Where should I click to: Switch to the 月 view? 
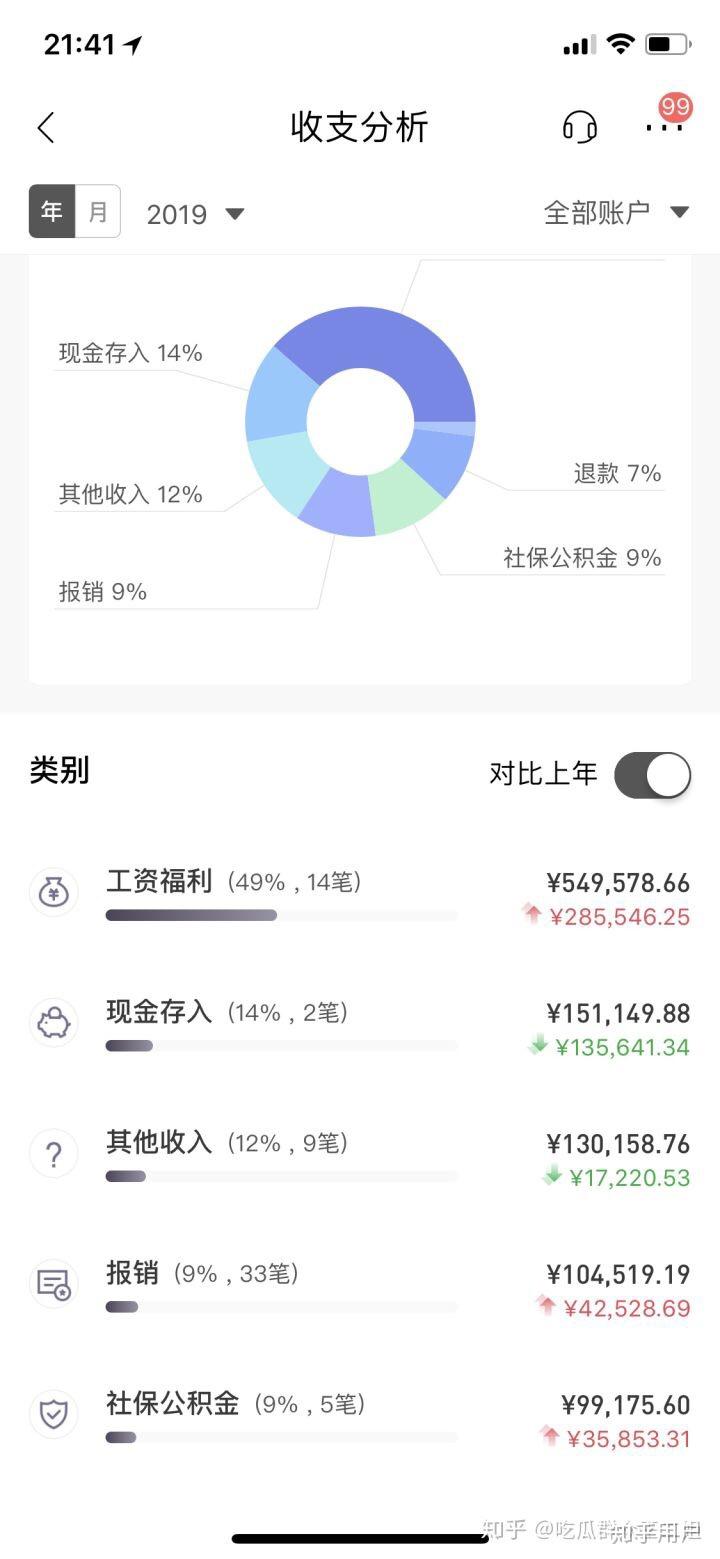98,212
